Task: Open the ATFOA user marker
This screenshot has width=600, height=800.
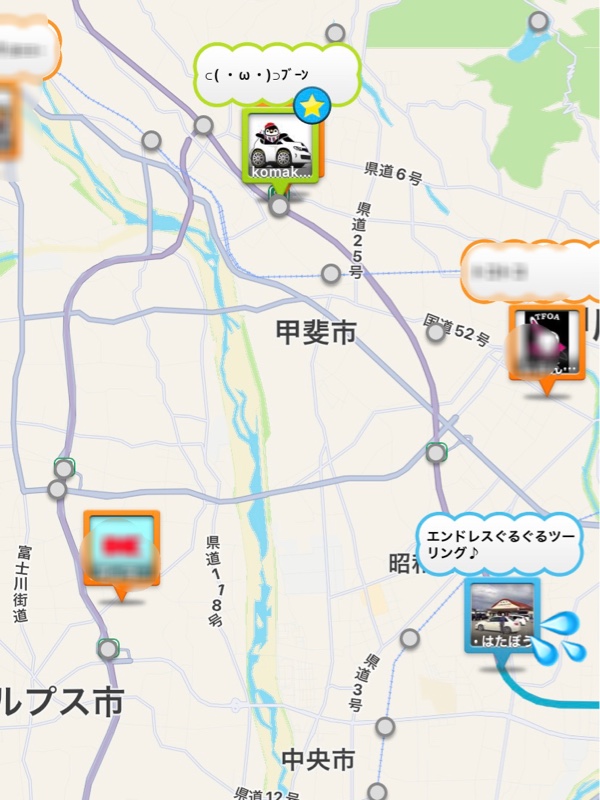Action: click(544, 343)
